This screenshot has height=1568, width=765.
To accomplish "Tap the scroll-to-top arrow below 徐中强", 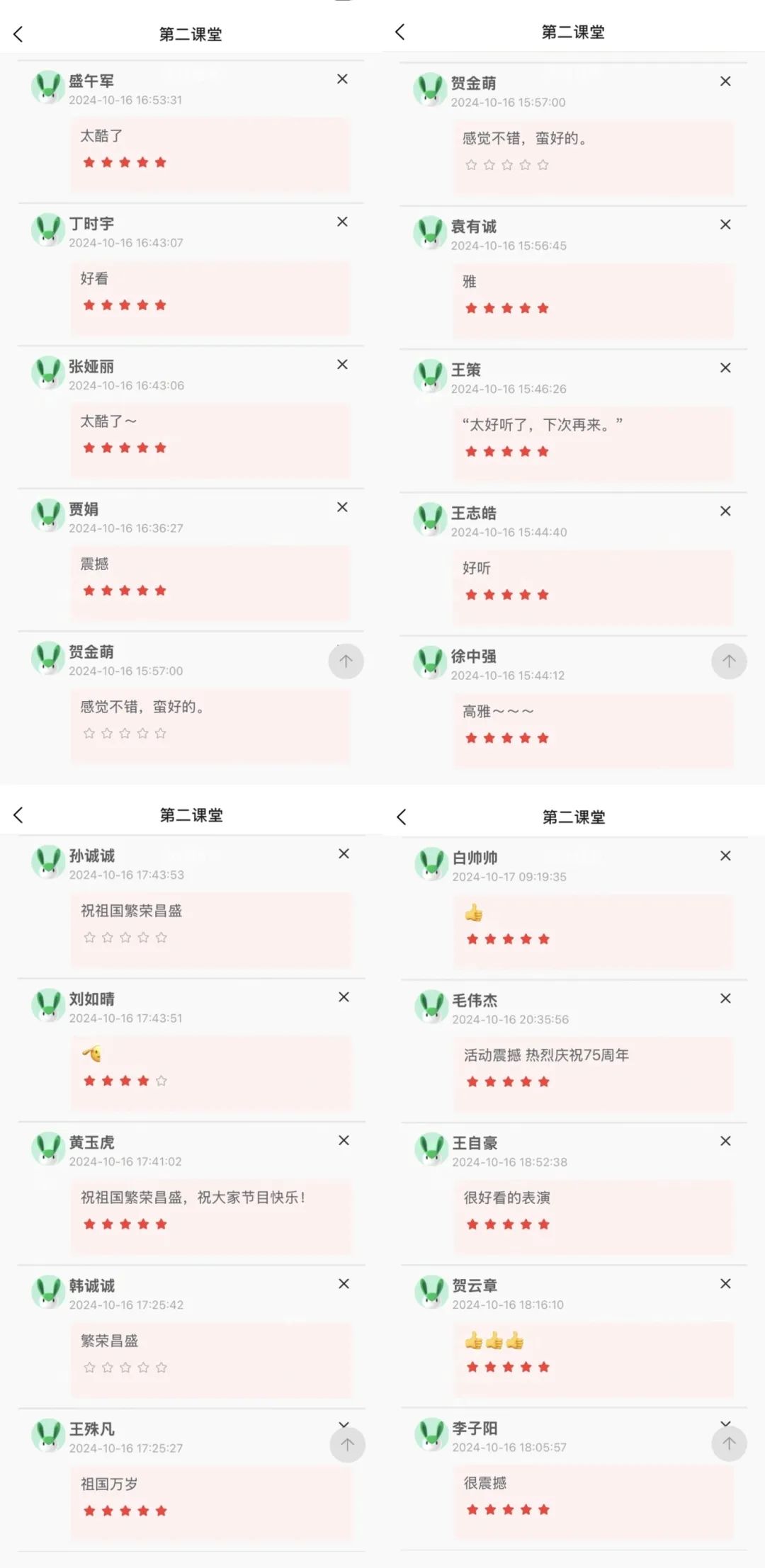I will [x=728, y=661].
